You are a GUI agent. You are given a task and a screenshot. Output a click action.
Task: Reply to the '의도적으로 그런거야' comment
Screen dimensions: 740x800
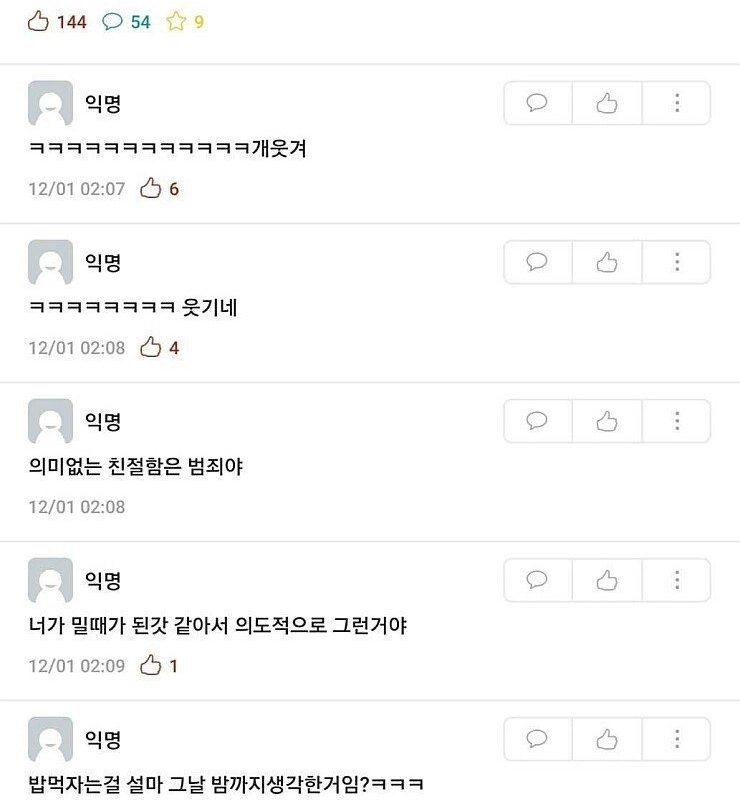coord(537,580)
